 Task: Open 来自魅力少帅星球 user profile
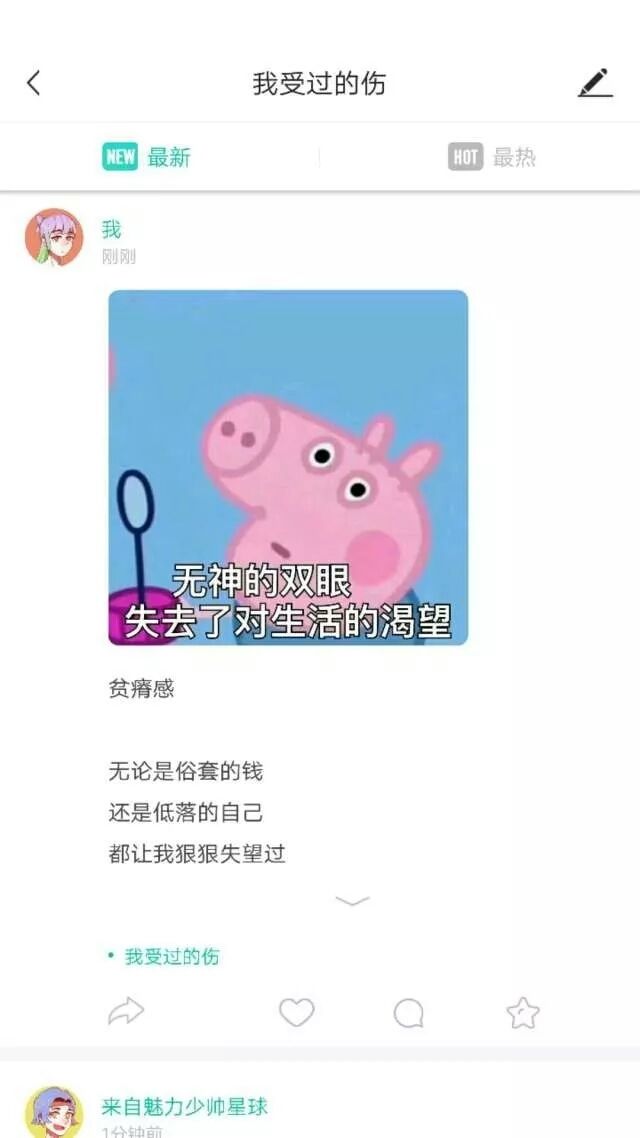[x=185, y=1107]
